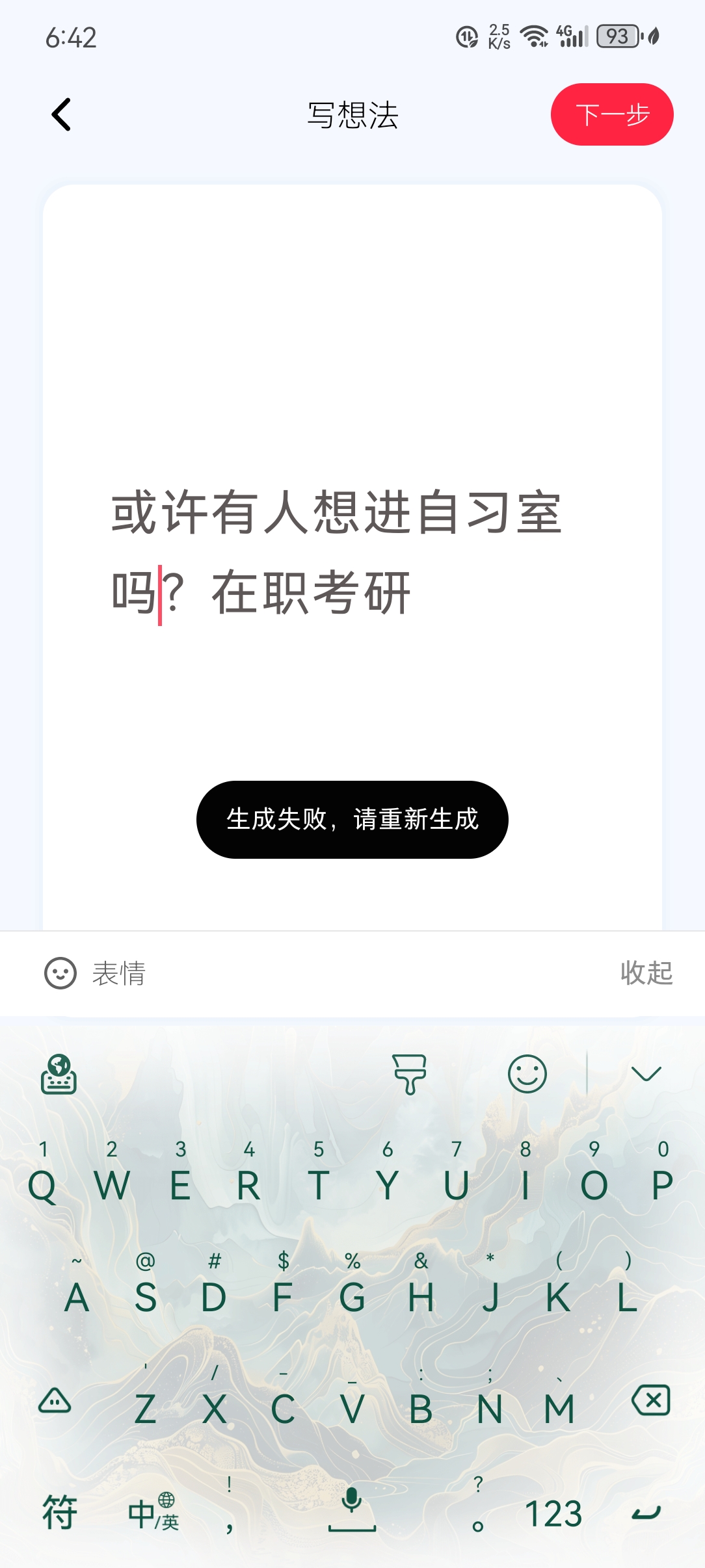Open the keyboard skin brush tool
Image resolution: width=705 pixels, height=1568 pixels.
point(409,1074)
